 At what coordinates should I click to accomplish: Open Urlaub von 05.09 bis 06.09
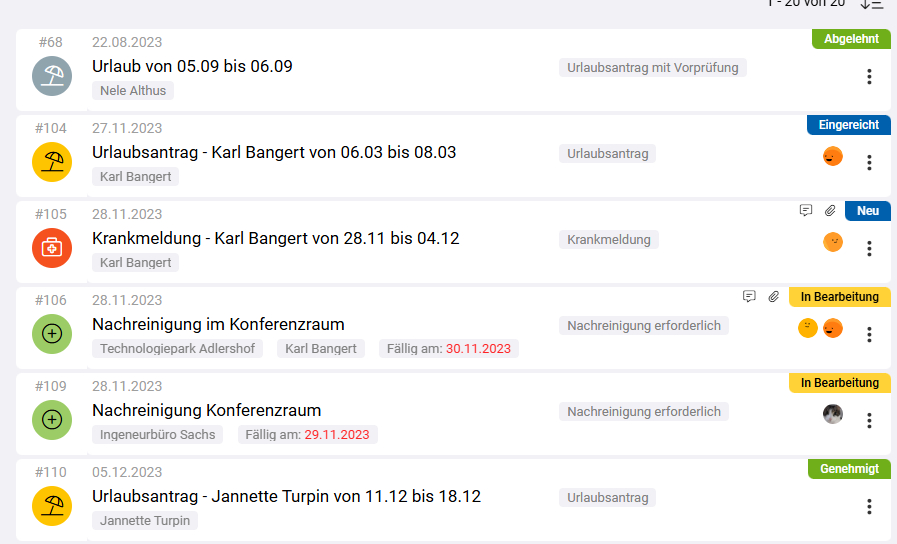point(192,66)
